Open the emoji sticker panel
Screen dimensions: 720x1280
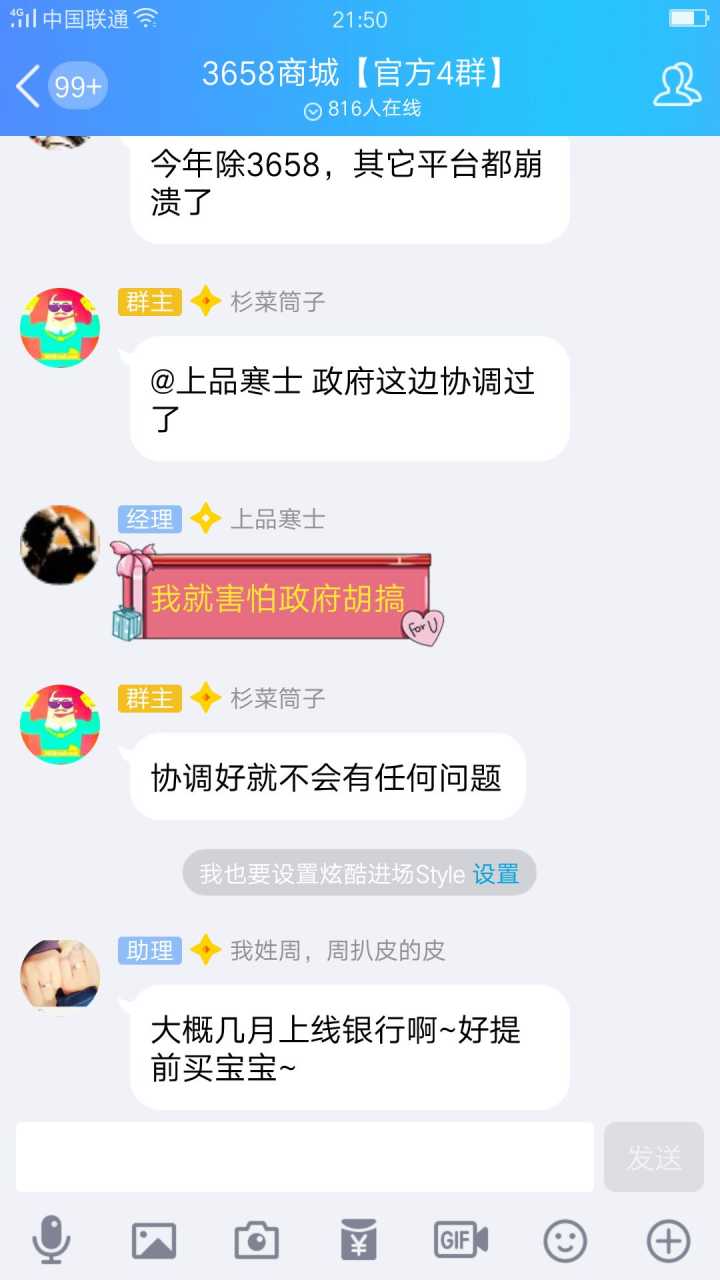tap(565, 1241)
